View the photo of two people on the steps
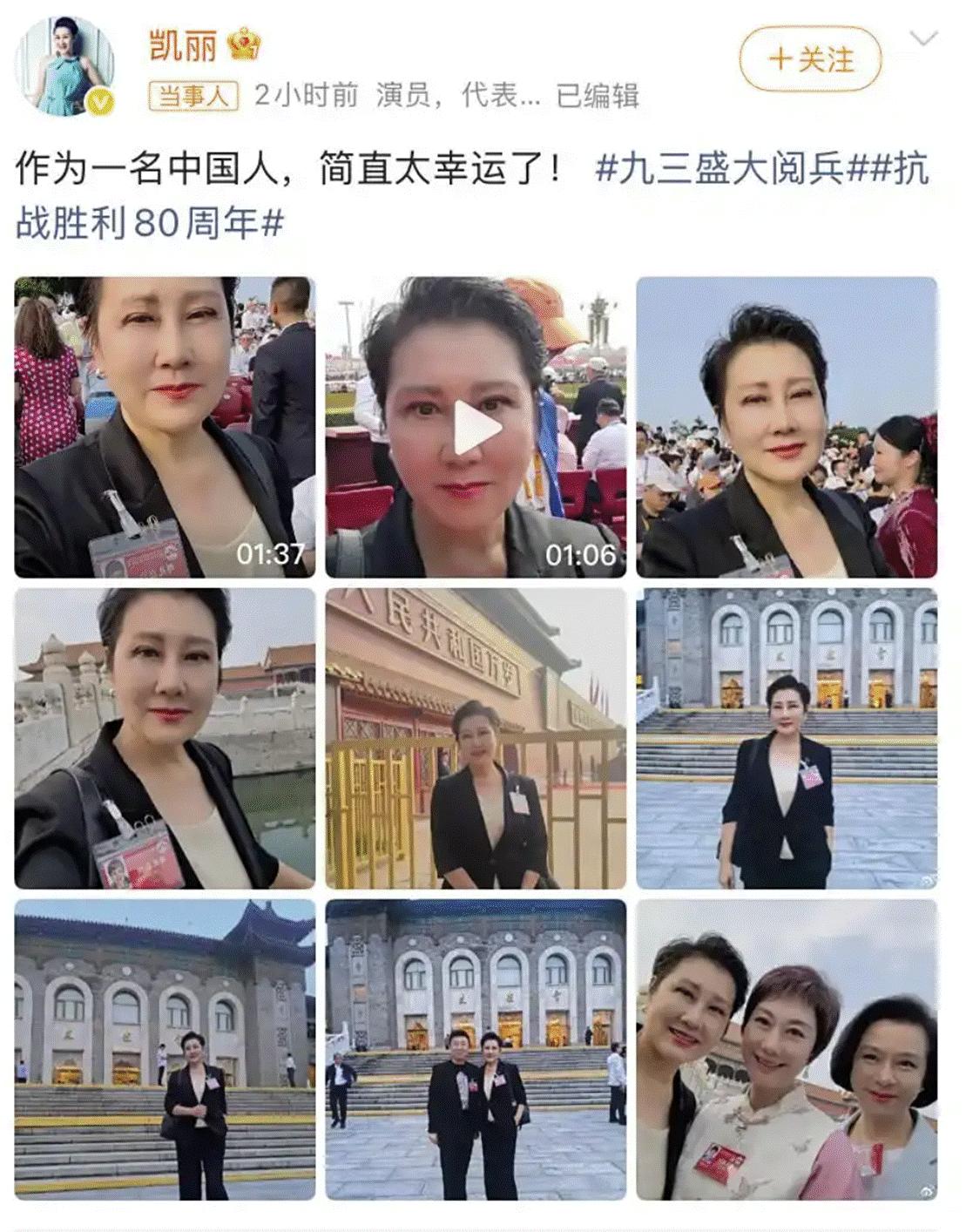Screen dimensions: 966x1232 coord(476,1049)
